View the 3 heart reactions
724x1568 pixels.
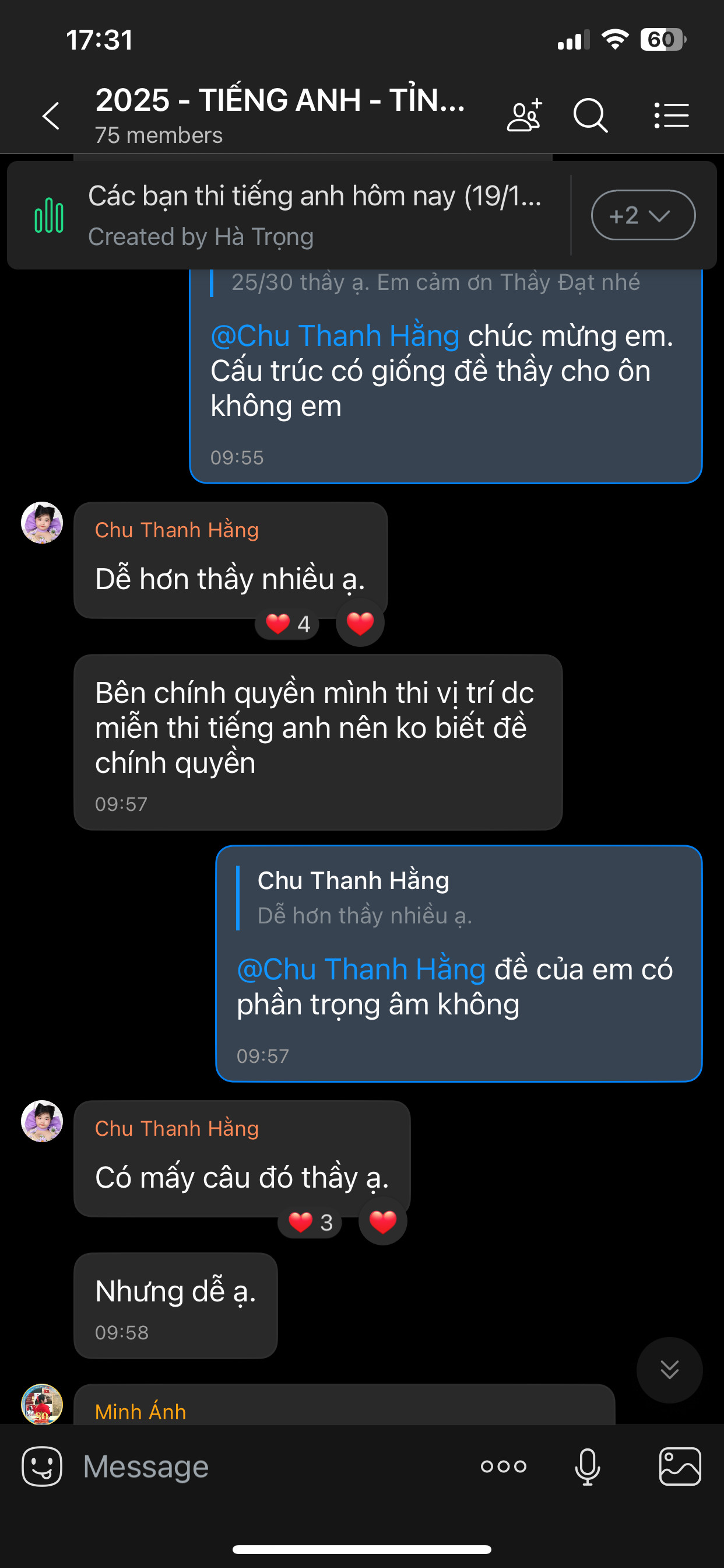[310, 1222]
